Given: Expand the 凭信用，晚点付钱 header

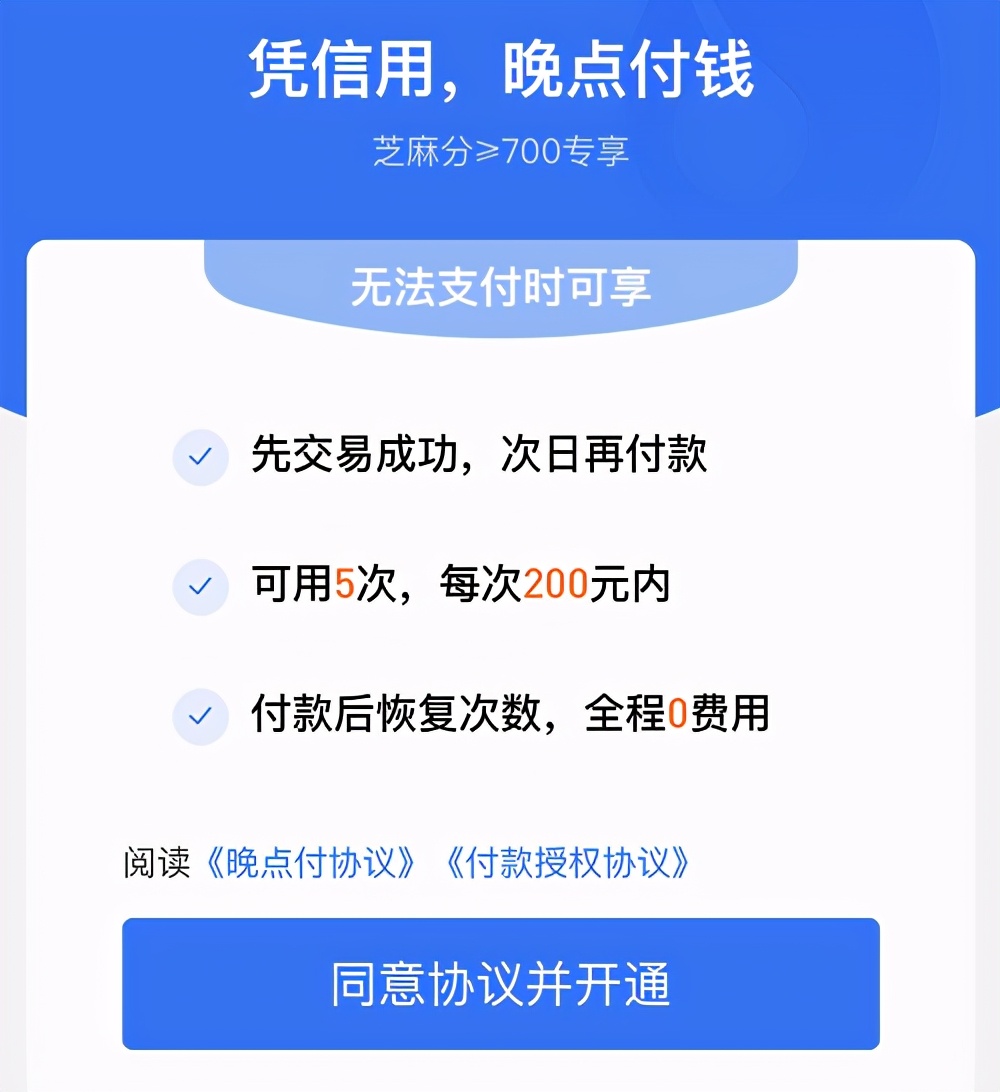Looking at the screenshot, I should [x=500, y=72].
